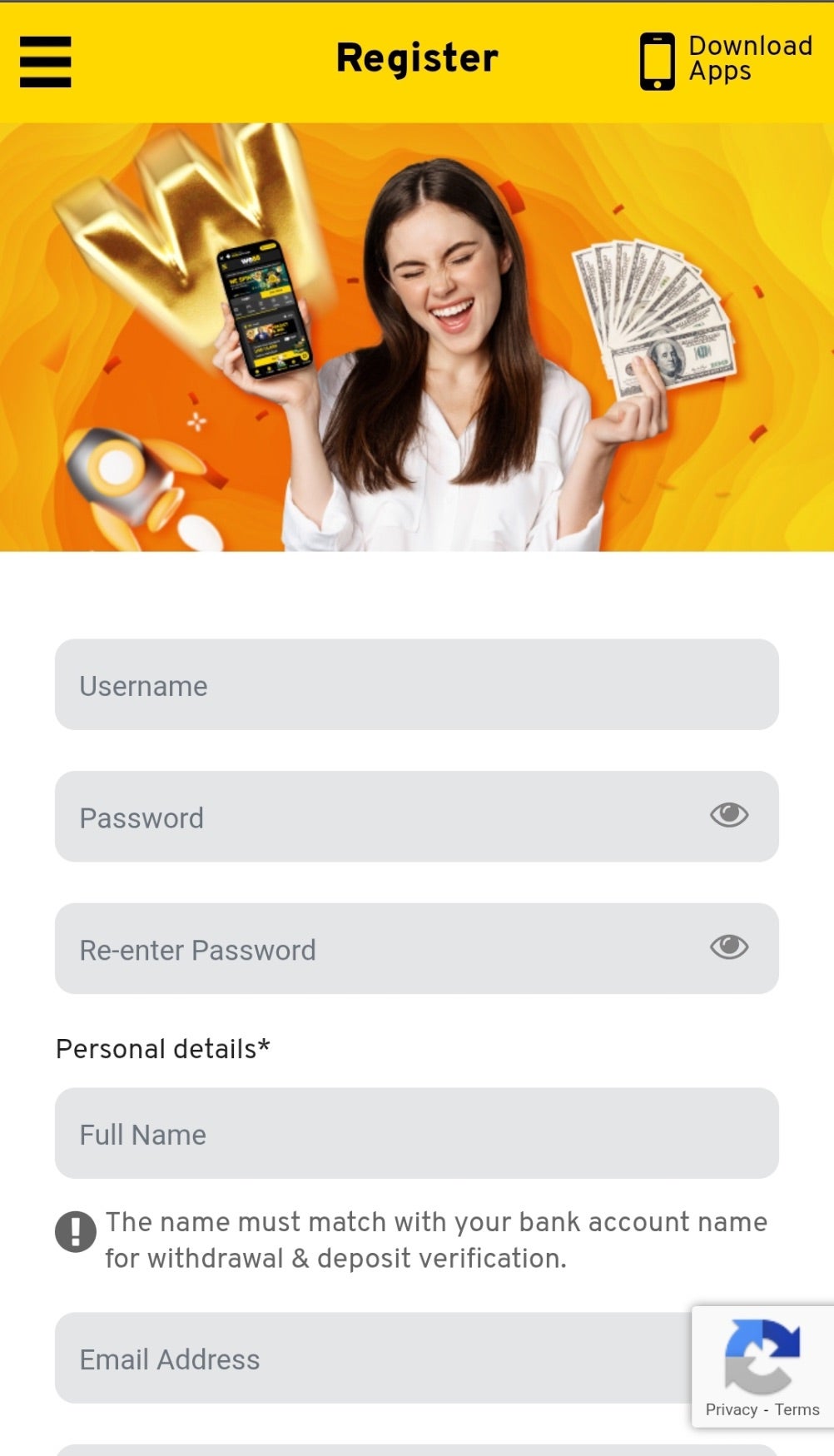This screenshot has width=834, height=1456.
Task: Tap the Re-enter Password field
Action: (x=375, y=949)
